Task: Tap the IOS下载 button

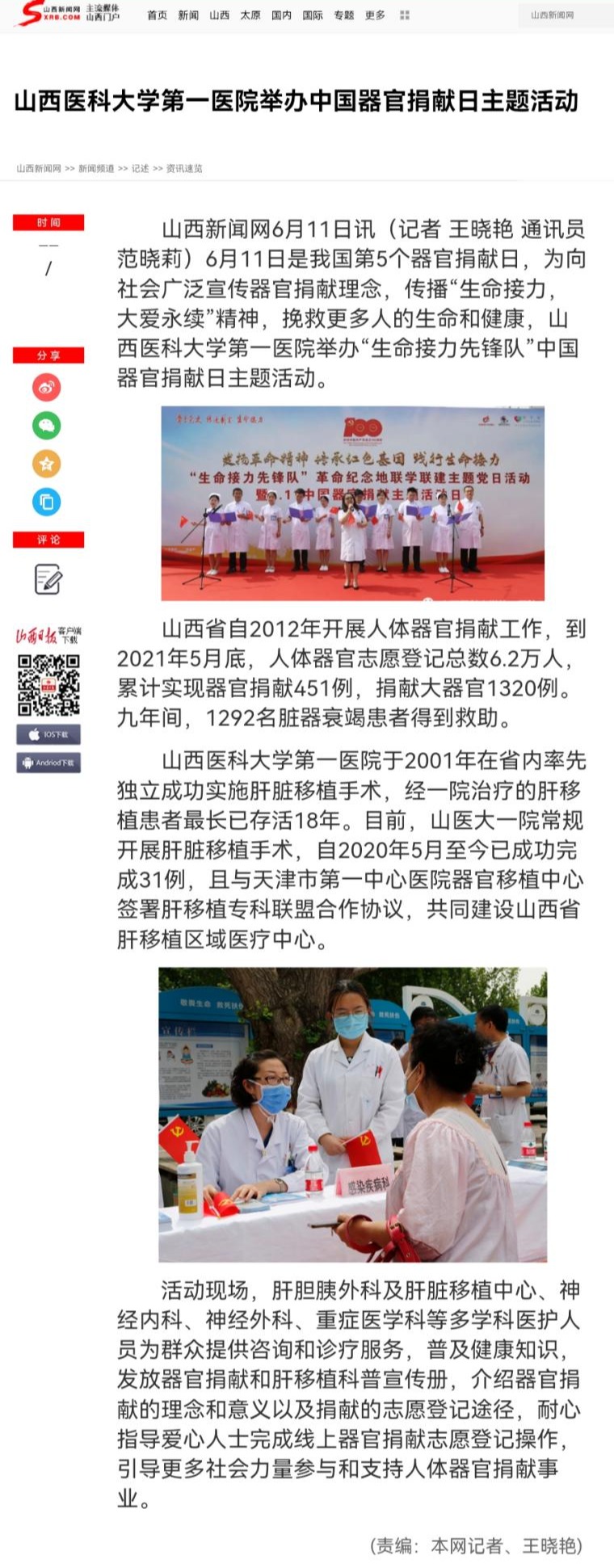Action: [48, 734]
